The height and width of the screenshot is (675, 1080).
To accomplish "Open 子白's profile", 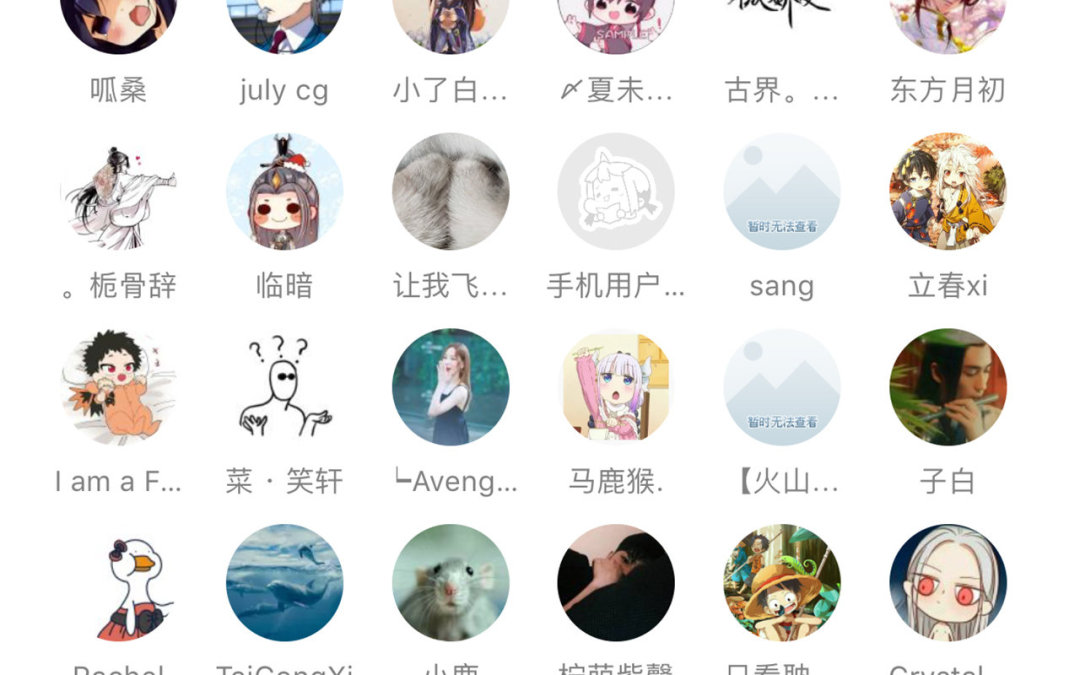I will tap(947, 387).
